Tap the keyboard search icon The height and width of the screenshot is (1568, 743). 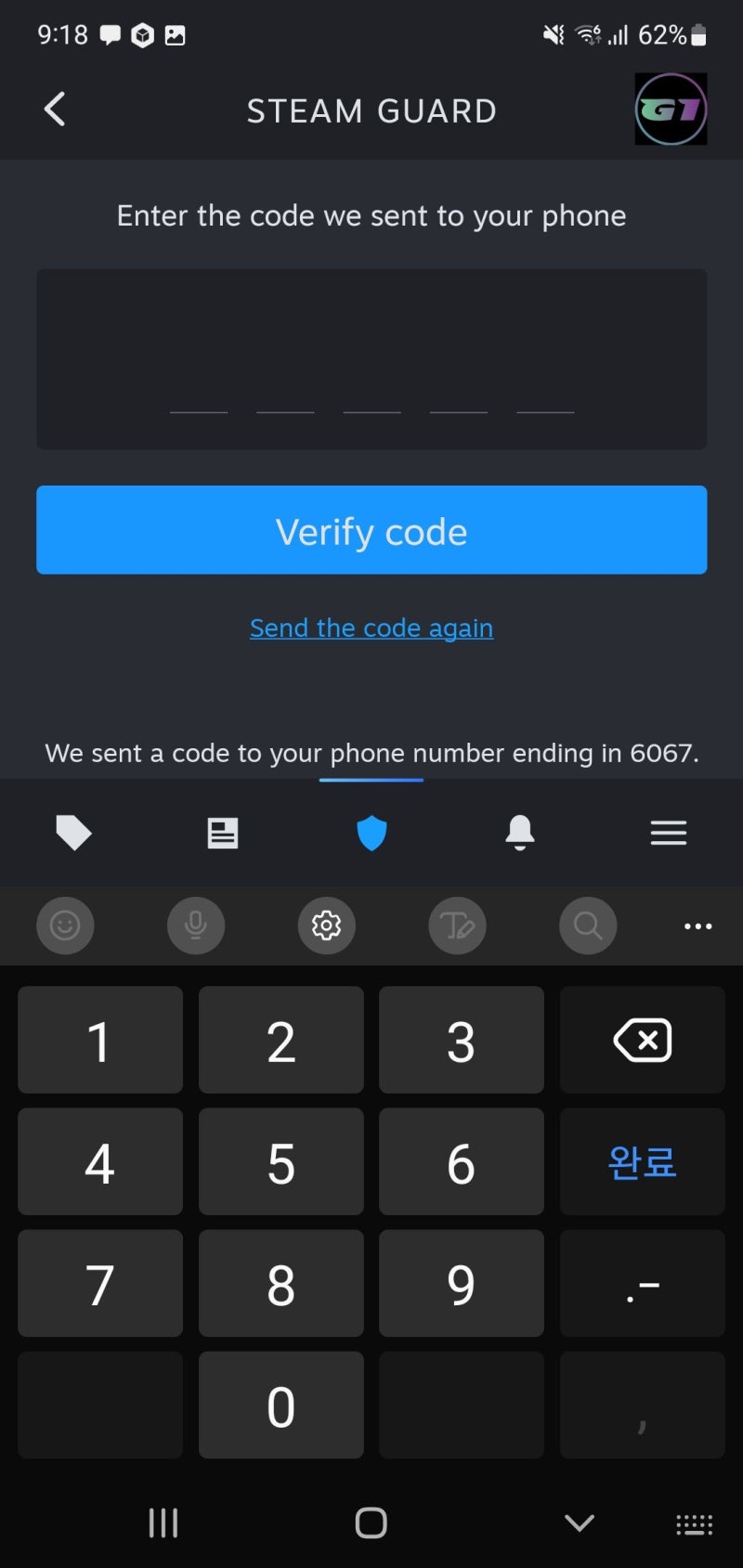pyautogui.click(x=588, y=926)
